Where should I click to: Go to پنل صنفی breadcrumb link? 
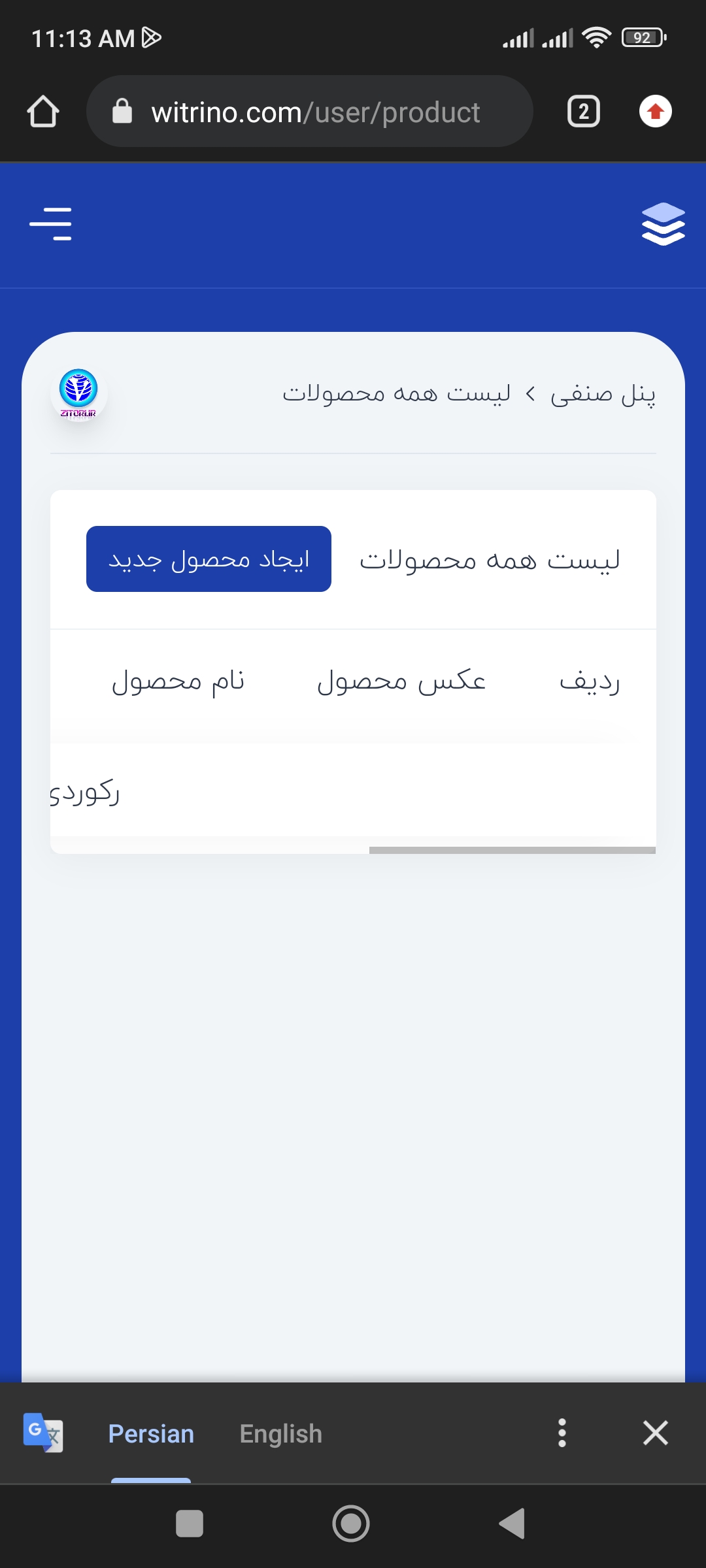603,394
